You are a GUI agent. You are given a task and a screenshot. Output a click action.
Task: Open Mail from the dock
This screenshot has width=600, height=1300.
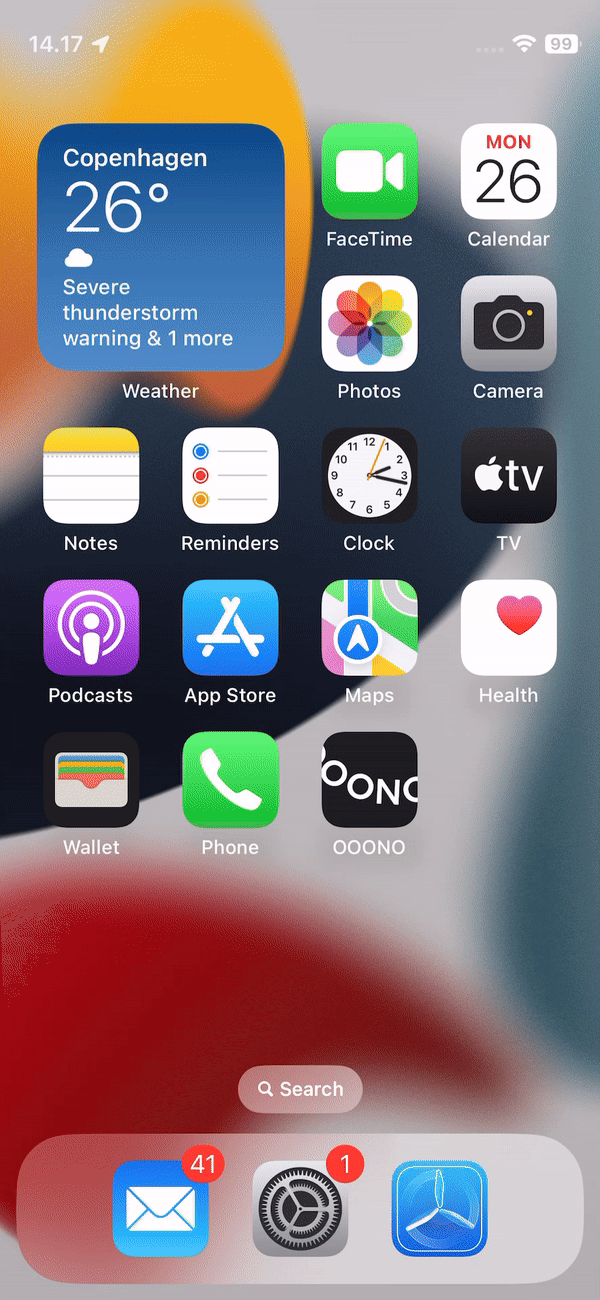160,1208
